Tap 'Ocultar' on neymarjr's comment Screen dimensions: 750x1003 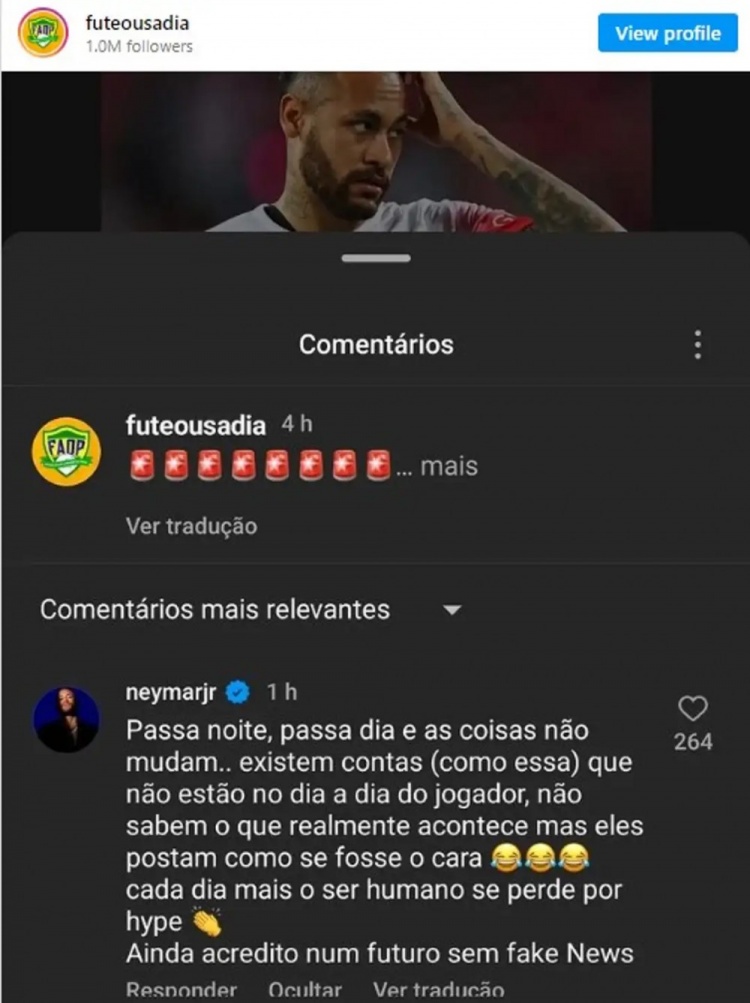point(305,990)
